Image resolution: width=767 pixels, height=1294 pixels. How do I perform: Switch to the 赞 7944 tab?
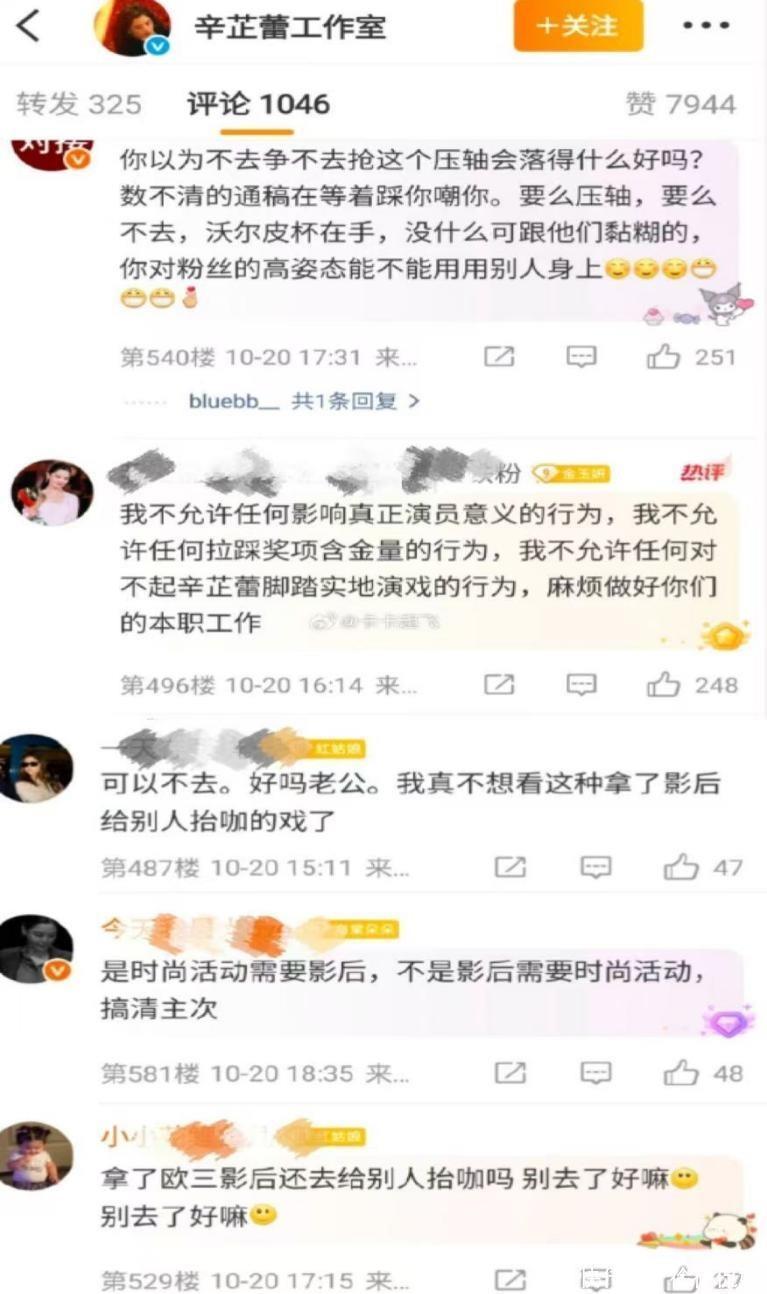[680, 104]
